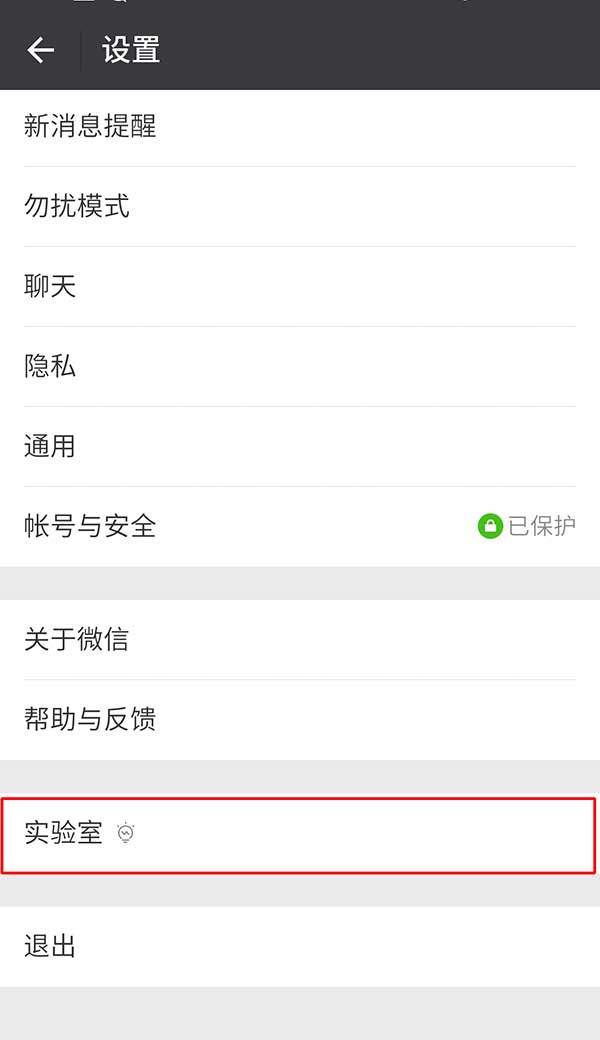600x1040 pixels.
Task: Enter the 实验室 section
Action: pyautogui.click(x=300, y=833)
